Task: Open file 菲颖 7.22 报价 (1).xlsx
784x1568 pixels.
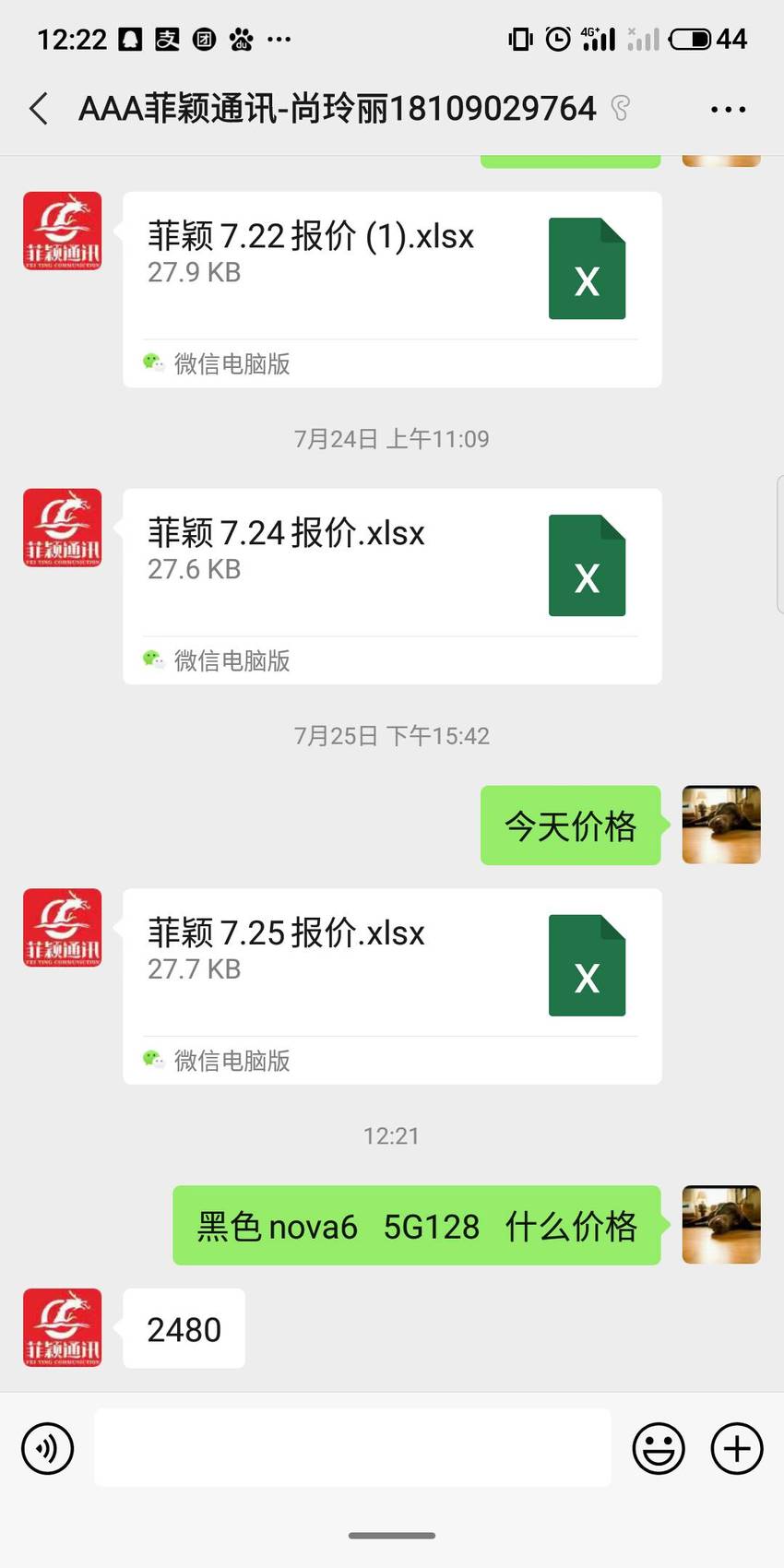Action: pyautogui.click(x=392, y=290)
